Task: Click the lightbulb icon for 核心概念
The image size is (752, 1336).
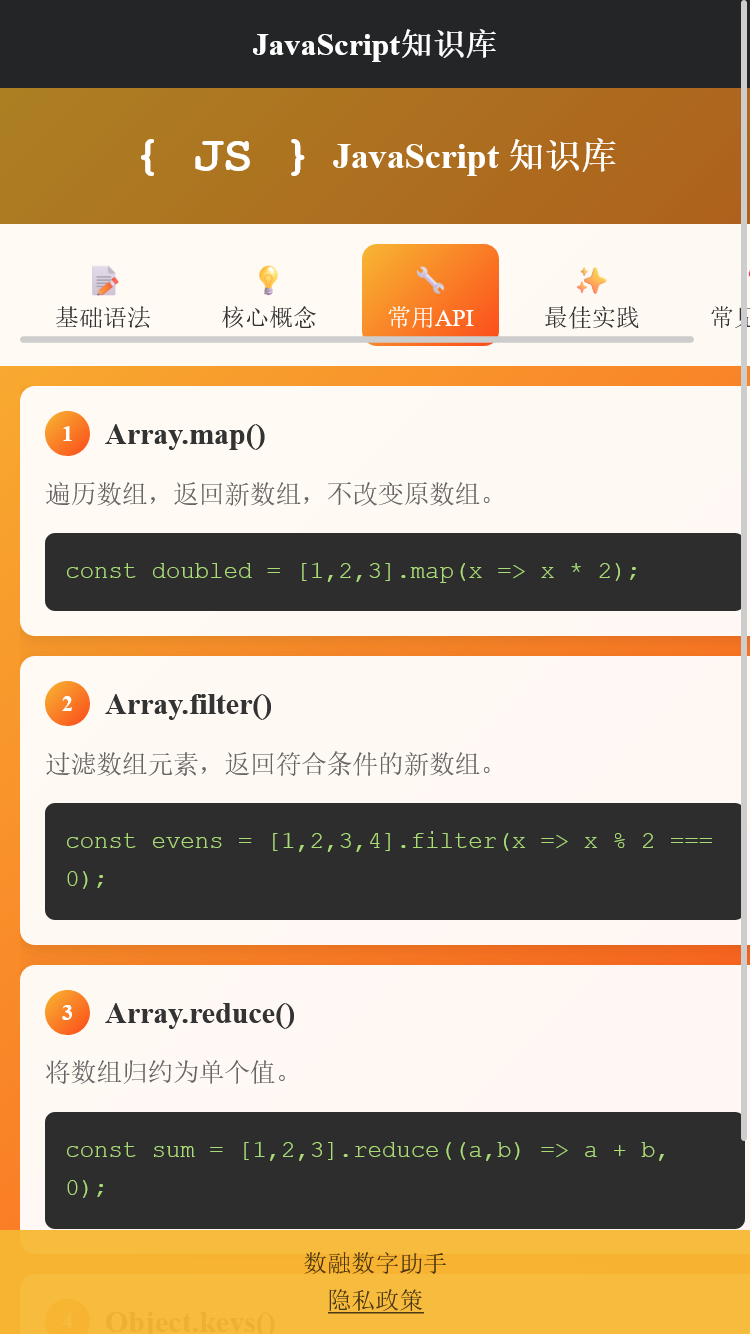Action: click(268, 281)
